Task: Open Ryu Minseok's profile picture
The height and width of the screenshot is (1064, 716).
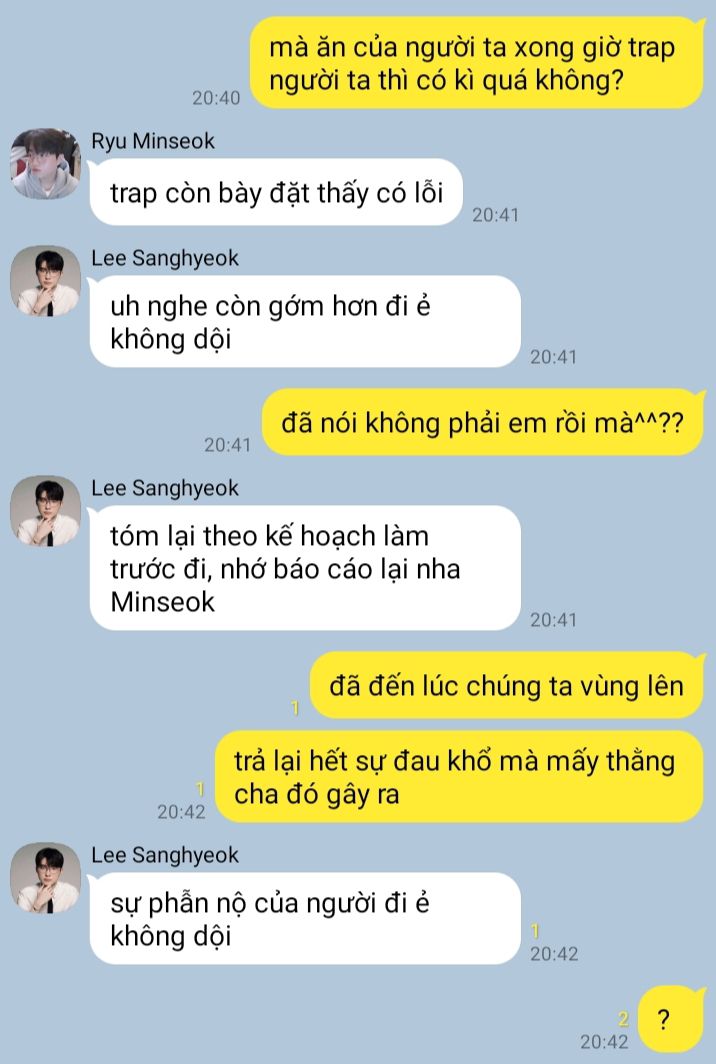Action: [x=45, y=163]
